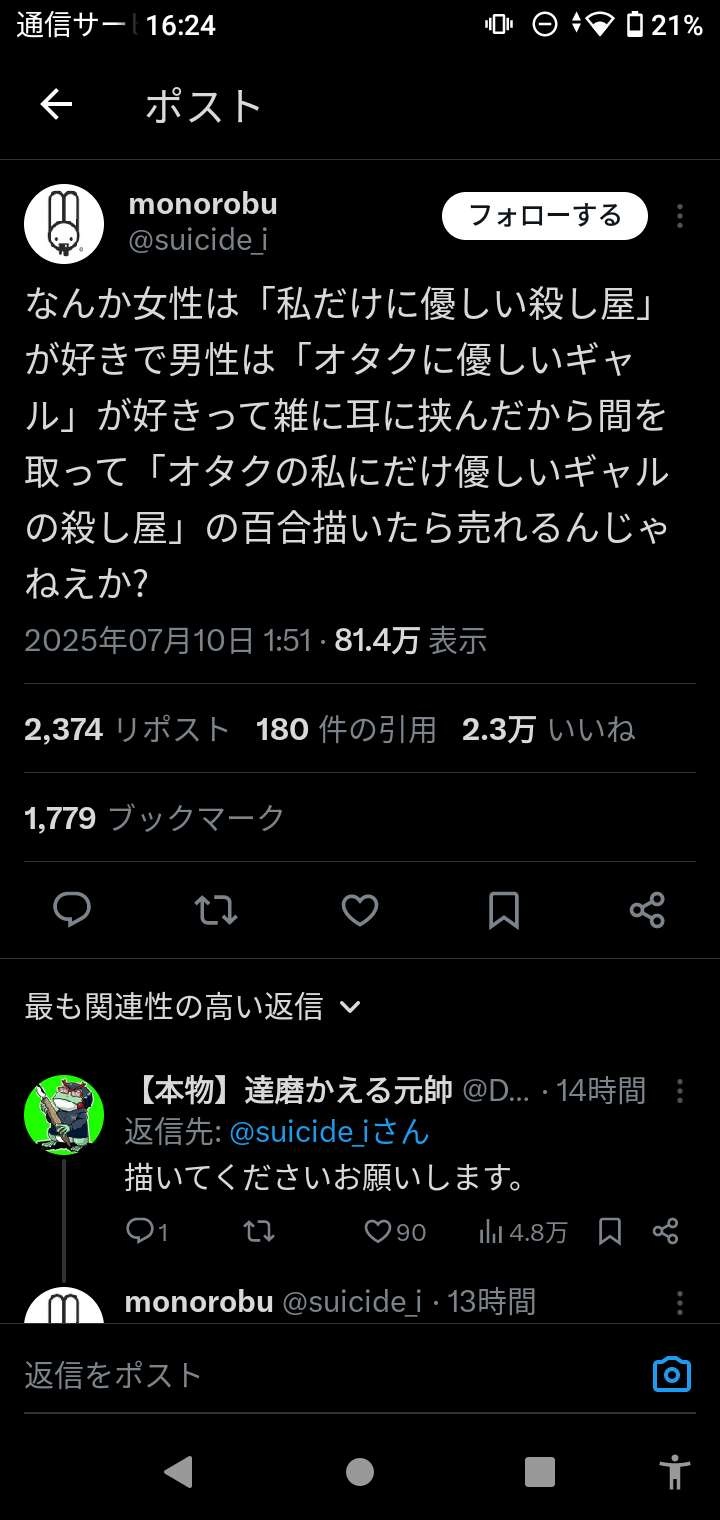
Task: Share 達磨かえる元帥's reply
Action: click(666, 1232)
